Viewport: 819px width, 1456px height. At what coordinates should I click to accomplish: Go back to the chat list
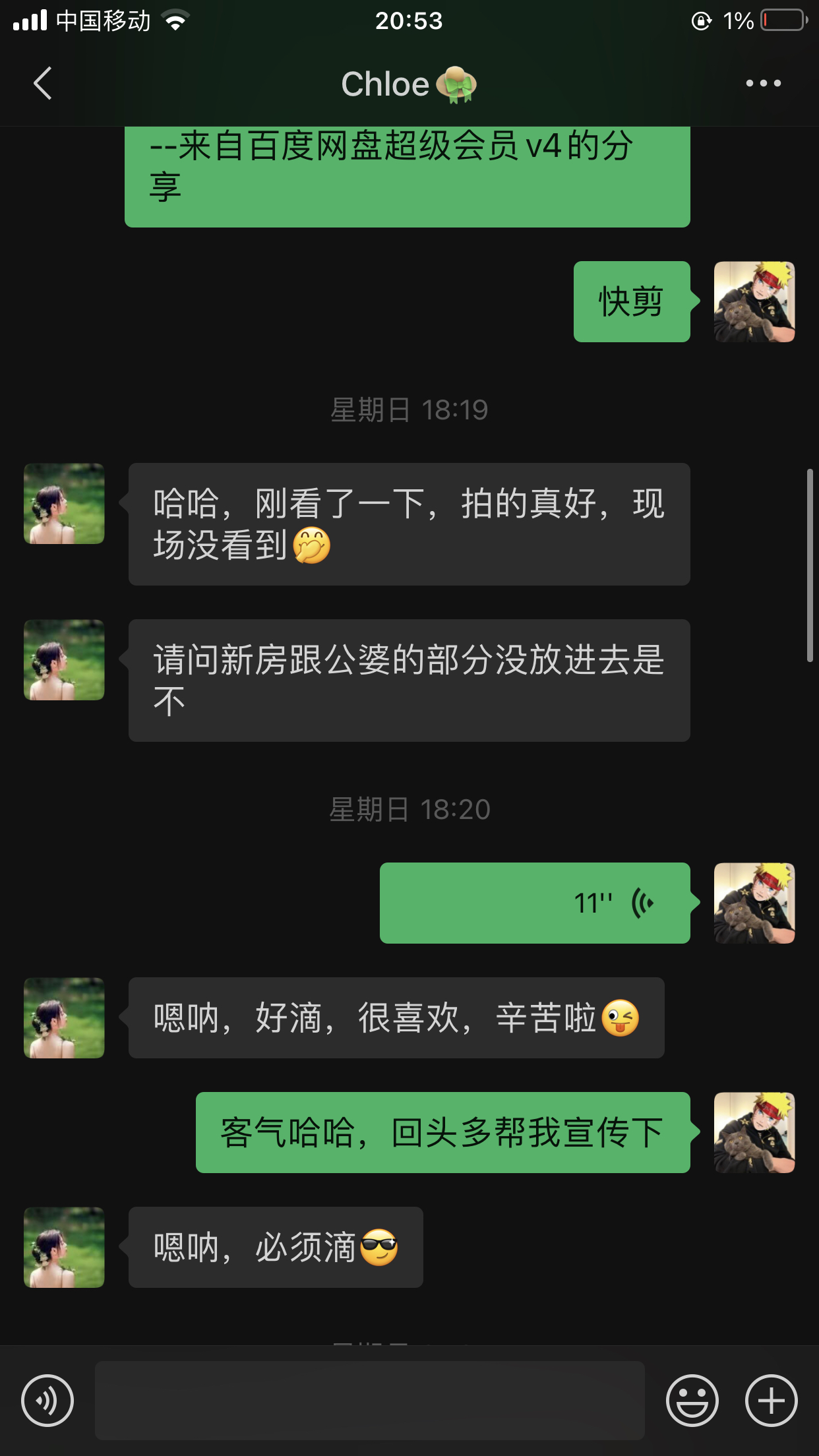(43, 84)
